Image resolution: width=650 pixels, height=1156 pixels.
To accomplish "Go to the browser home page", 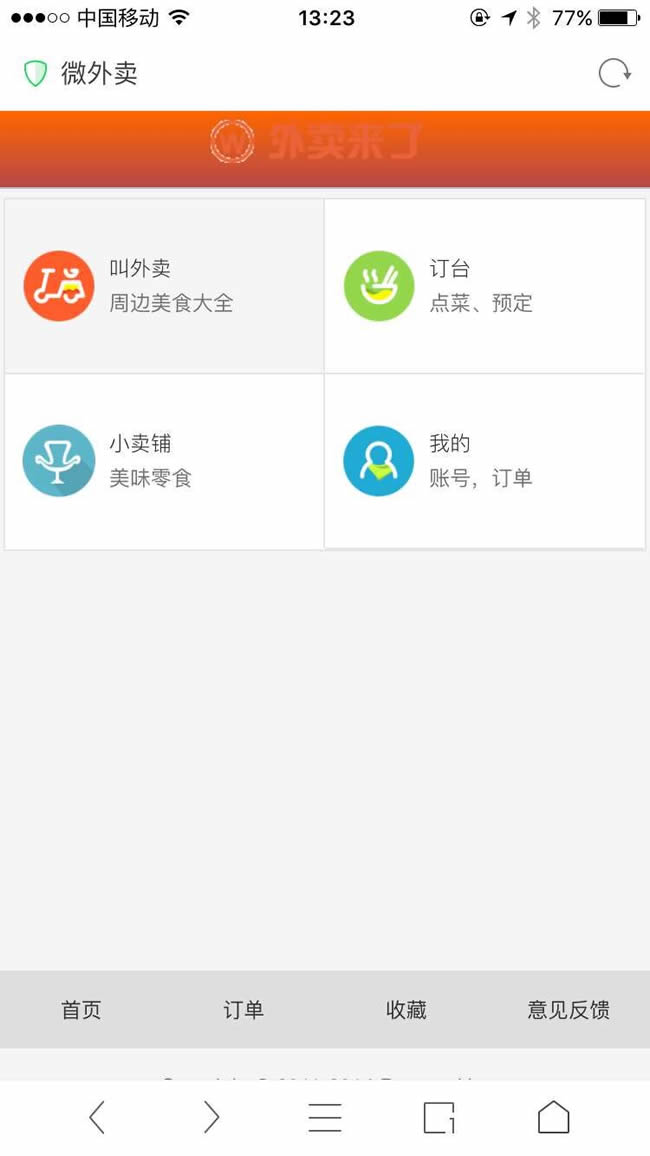I will point(553,1118).
